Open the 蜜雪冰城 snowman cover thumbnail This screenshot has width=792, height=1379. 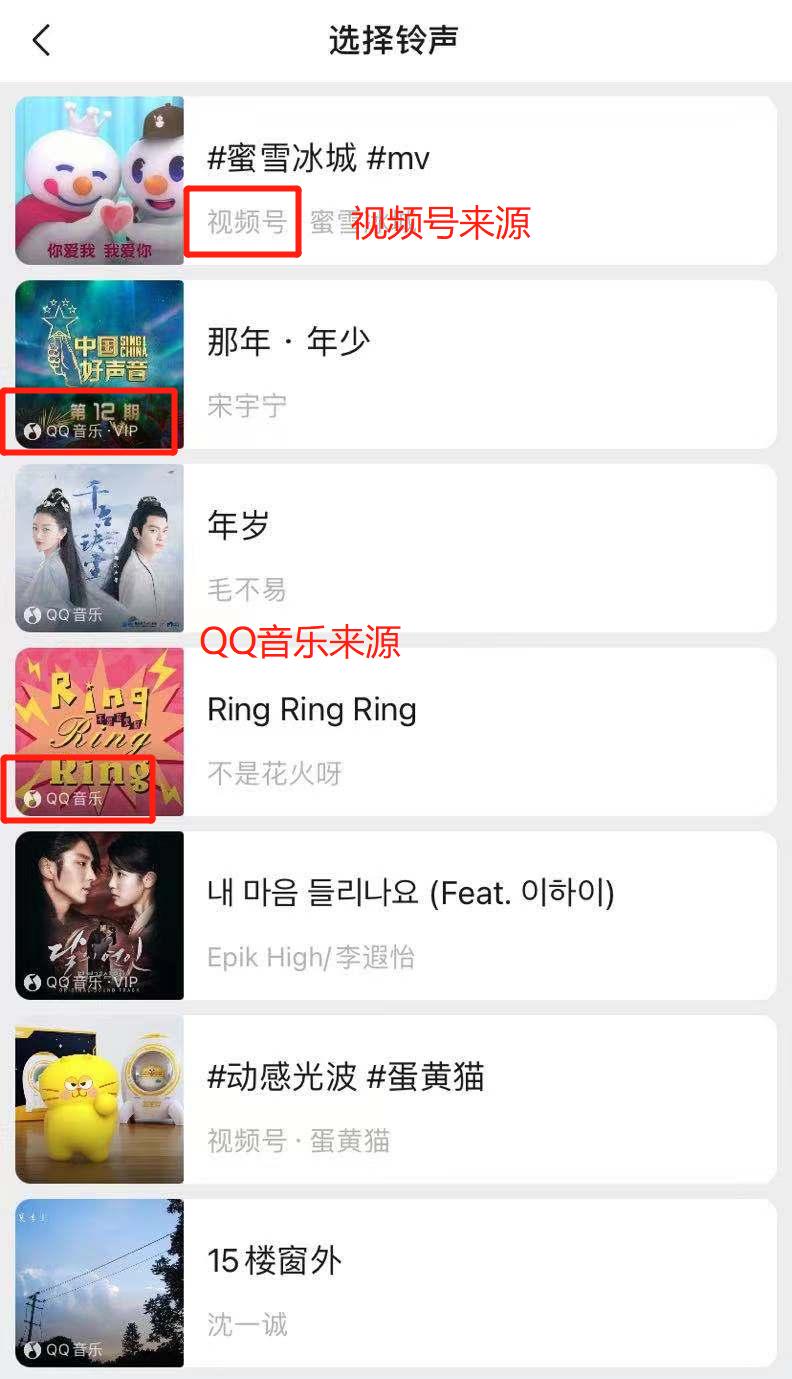coord(100,180)
